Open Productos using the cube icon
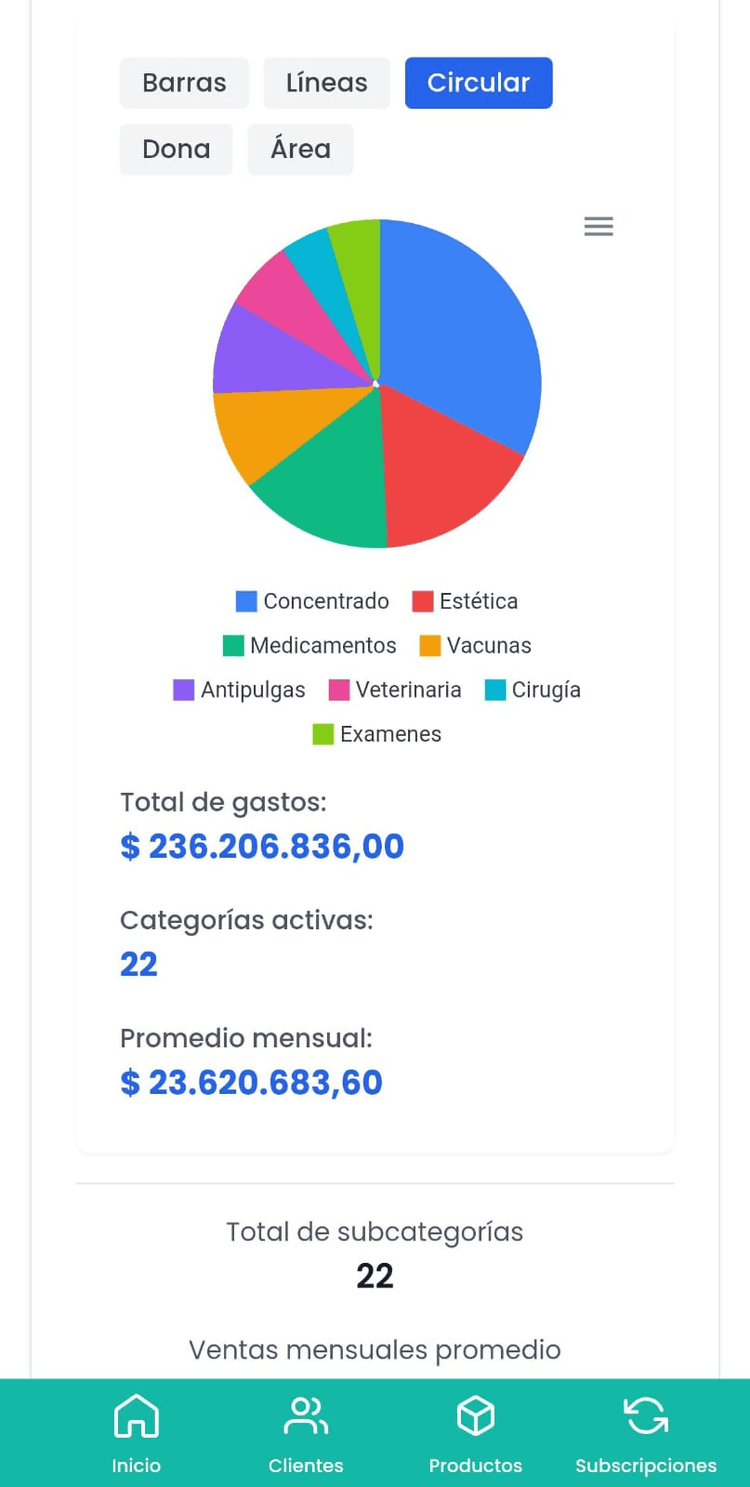The width and height of the screenshot is (750, 1487). click(x=475, y=1415)
